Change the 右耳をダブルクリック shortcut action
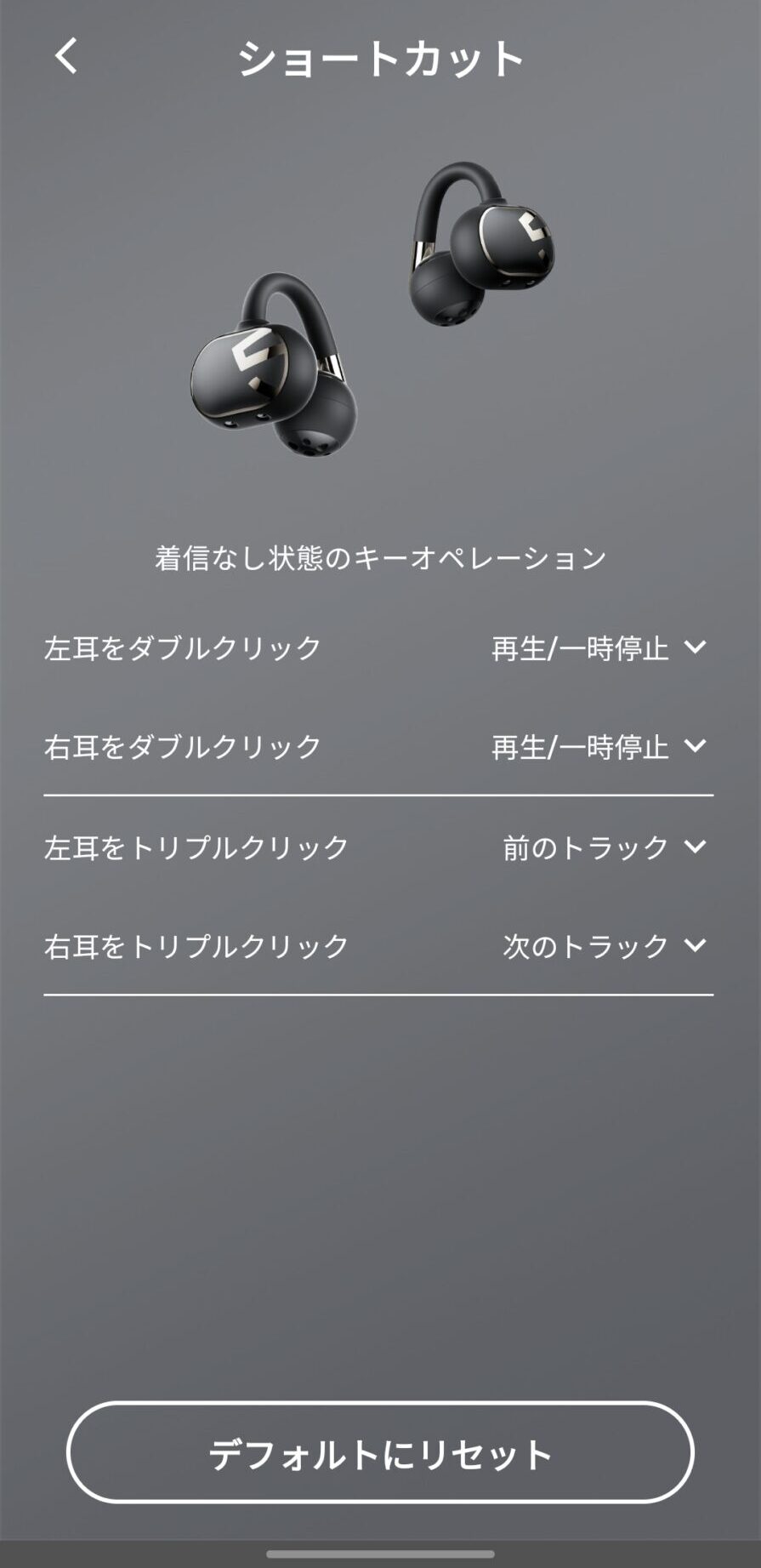 coord(599,747)
